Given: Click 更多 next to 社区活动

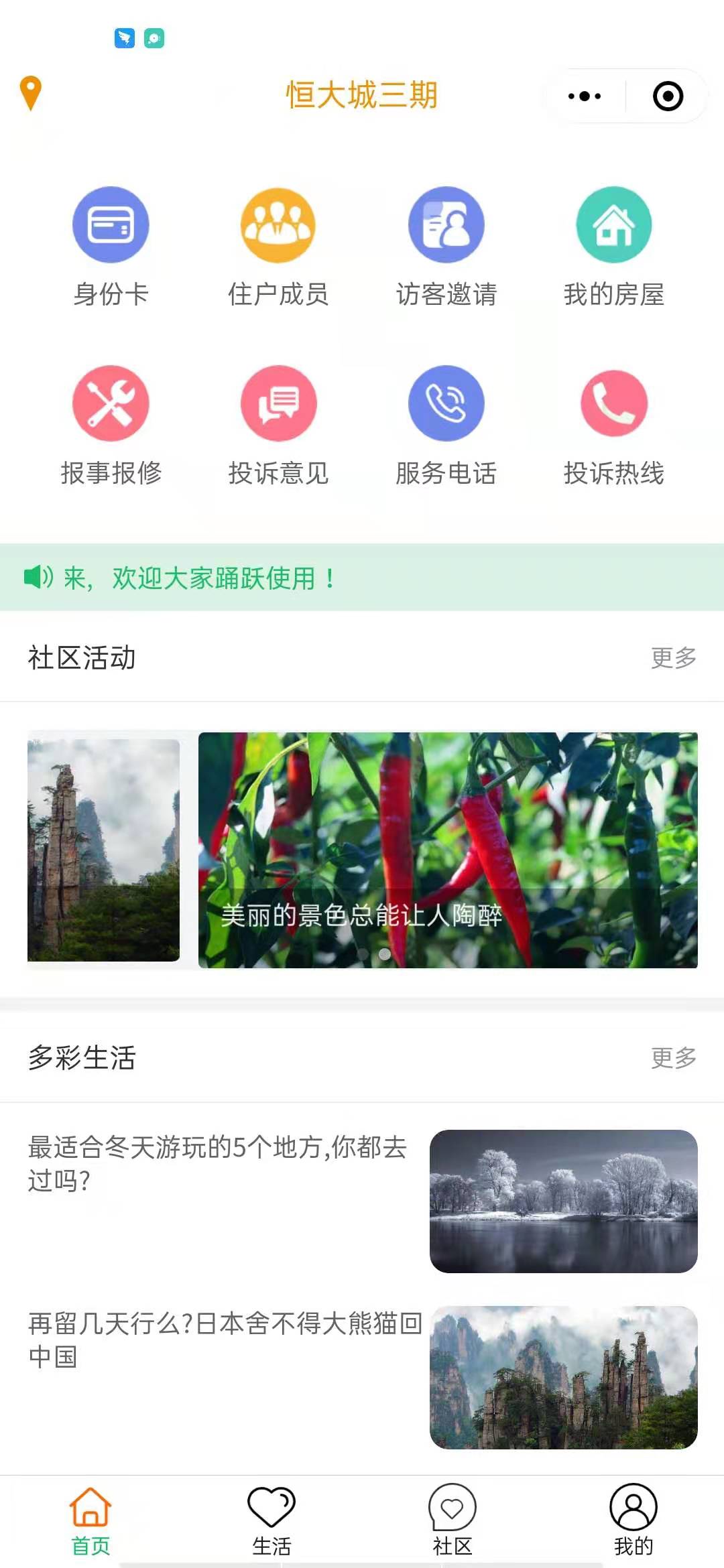Looking at the screenshot, I should 674,656.
